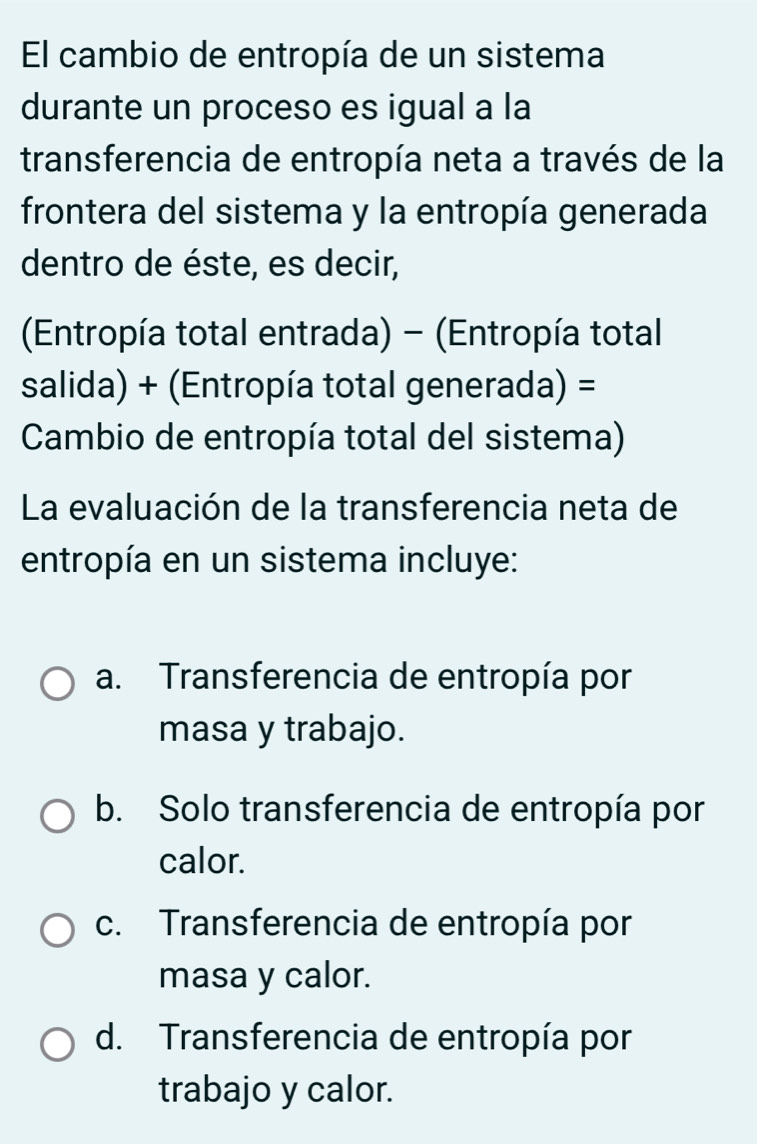
Task: Pick option d. trabajo y calor
Action: (x=57, y=1046)
